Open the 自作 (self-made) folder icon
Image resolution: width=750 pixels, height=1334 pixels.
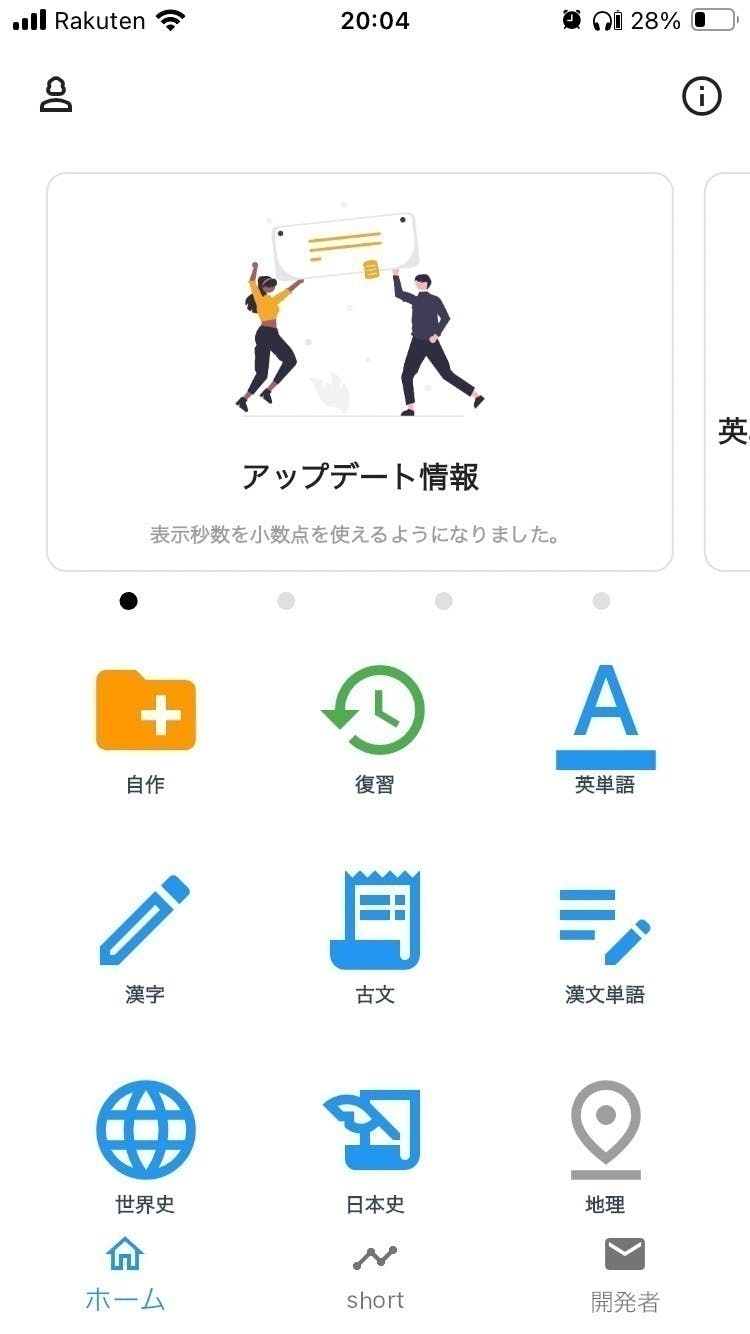click(x=145, y=710)
